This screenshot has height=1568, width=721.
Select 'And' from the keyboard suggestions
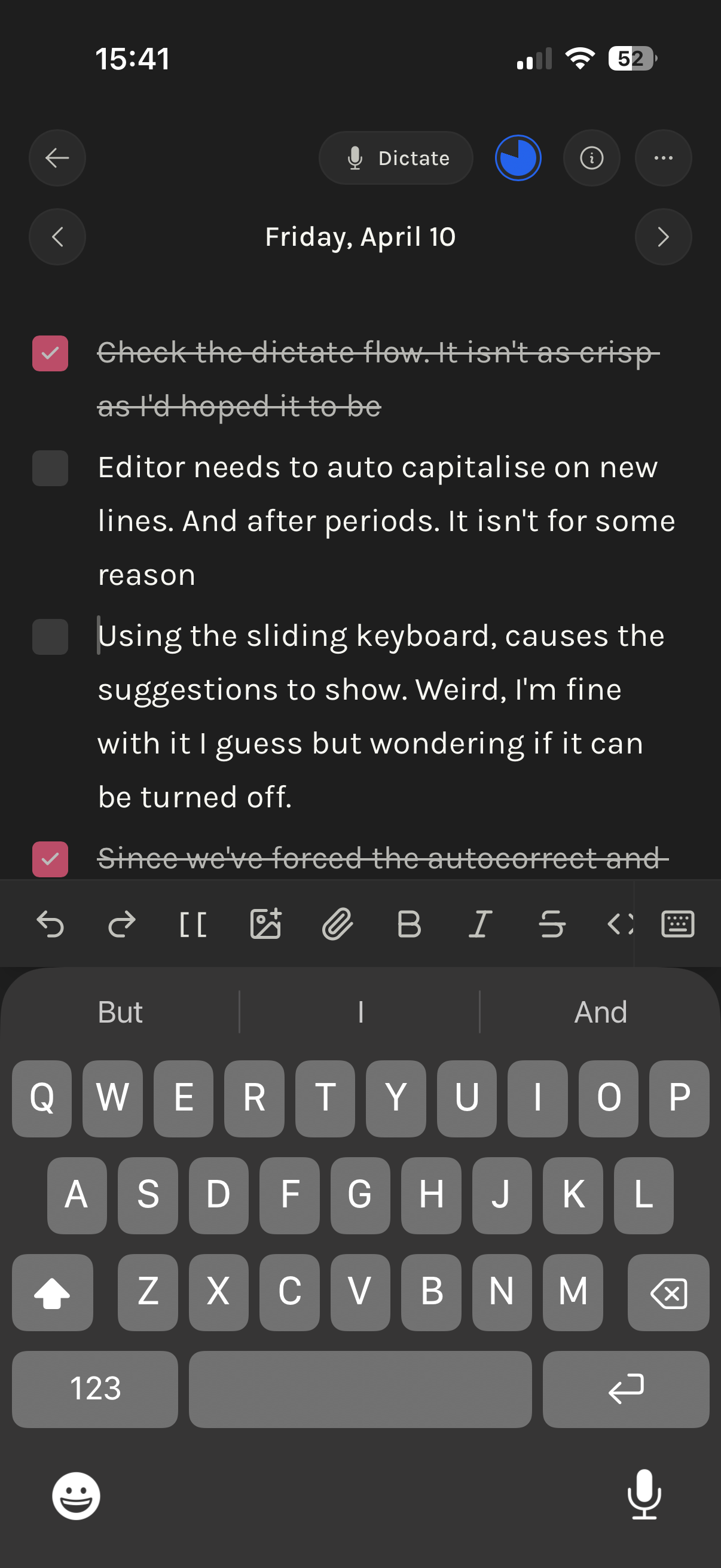pyautogui.click(x=600, y=1011)
